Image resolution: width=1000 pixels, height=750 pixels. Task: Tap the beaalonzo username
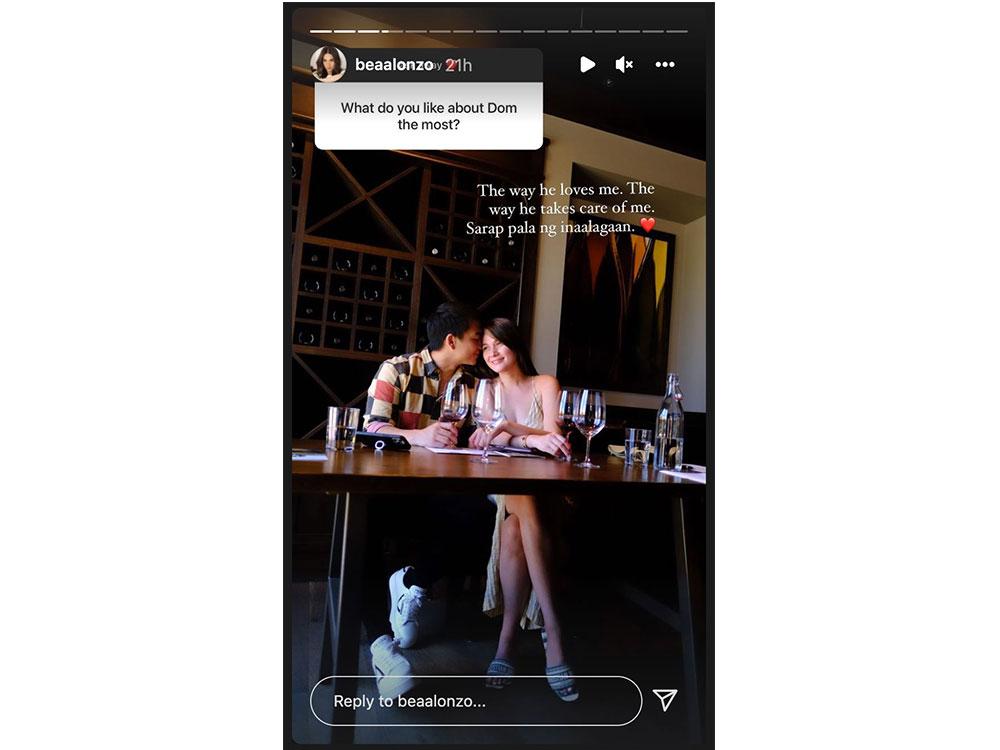(394, 65)
